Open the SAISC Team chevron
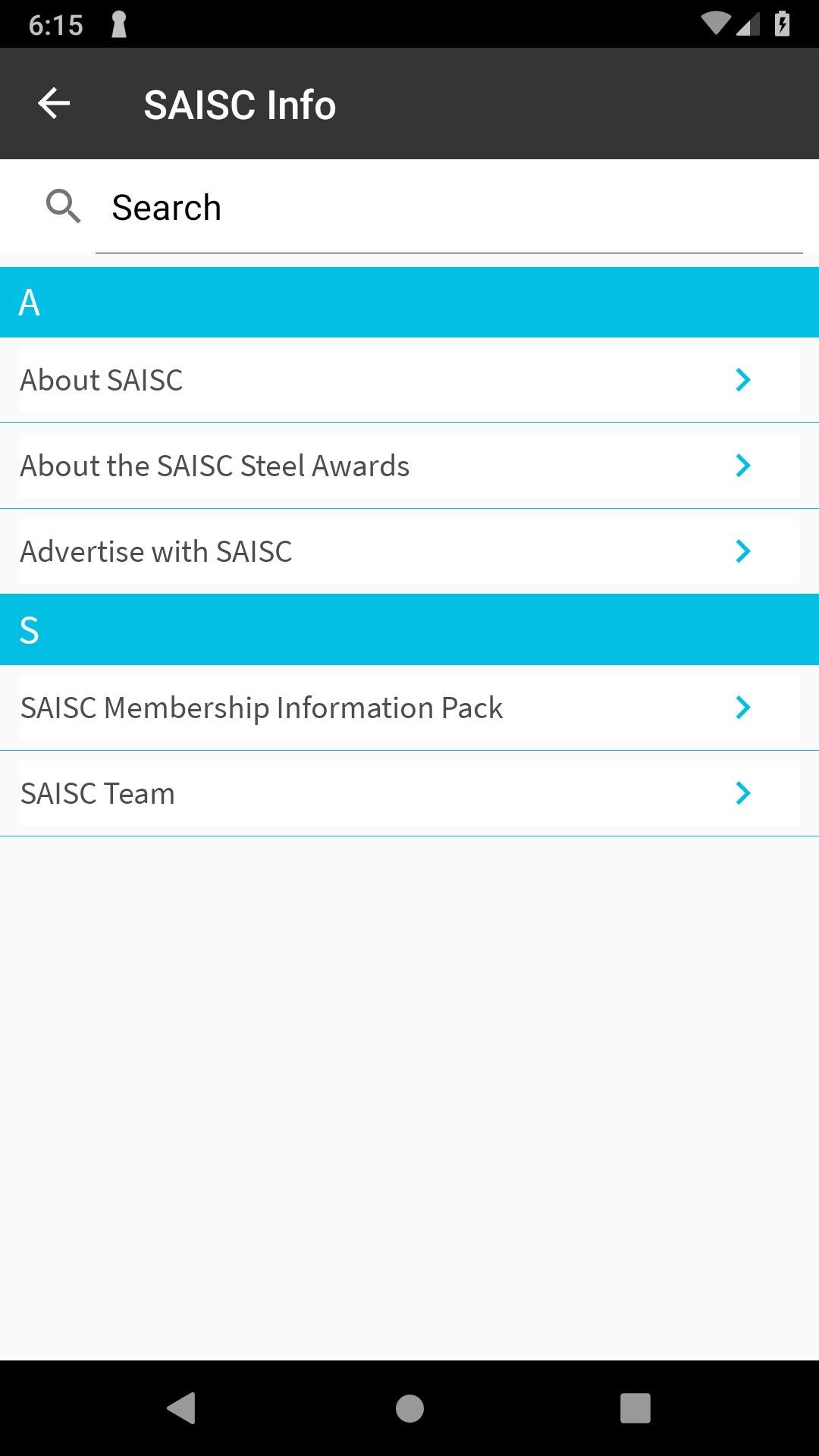This screenshot has width=819, height=1456. tap(742, 793)
